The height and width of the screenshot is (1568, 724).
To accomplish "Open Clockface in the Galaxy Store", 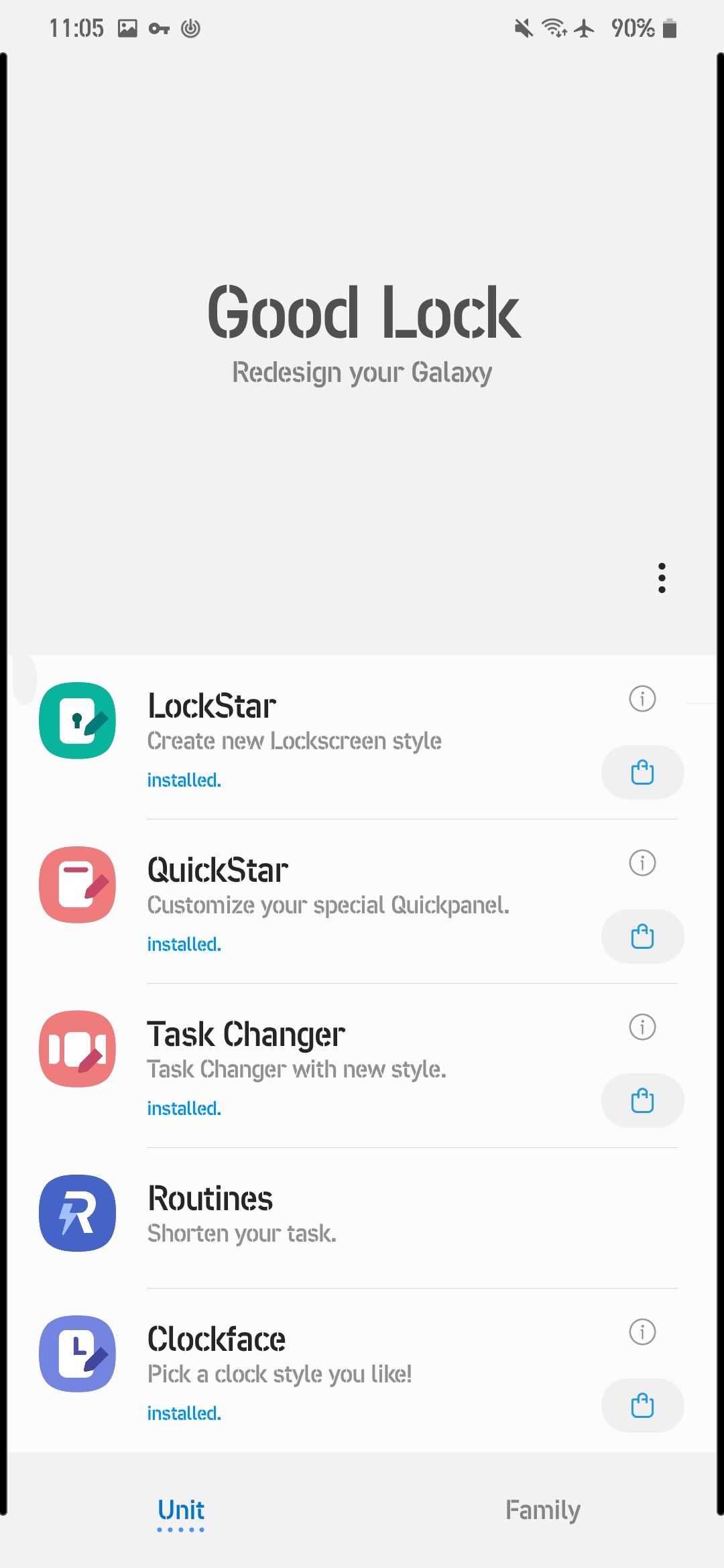I will (x=642, y=1405).
